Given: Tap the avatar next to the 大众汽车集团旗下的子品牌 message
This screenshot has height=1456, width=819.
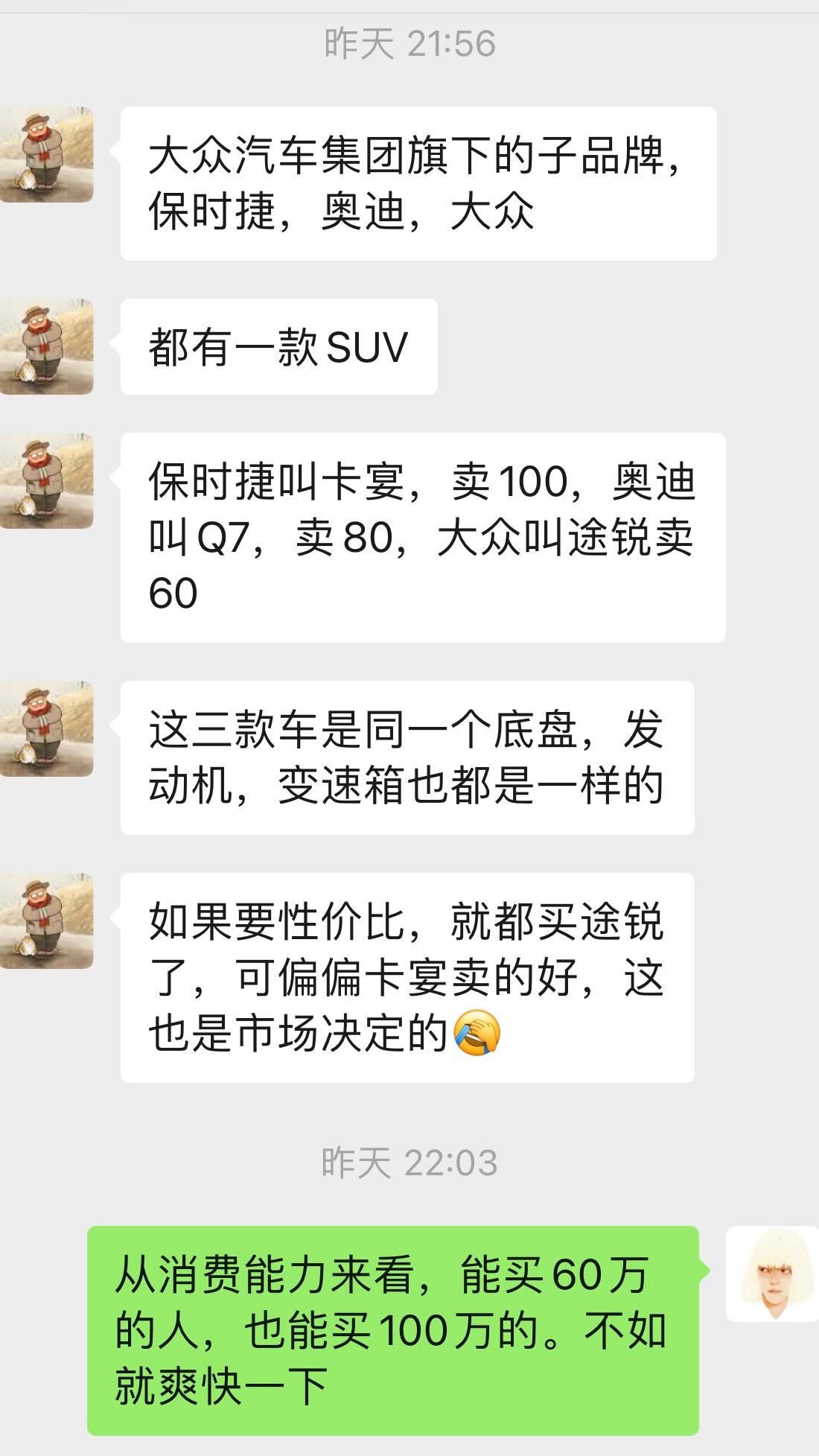Looking at the screenshot, I should tap(46, 155).
